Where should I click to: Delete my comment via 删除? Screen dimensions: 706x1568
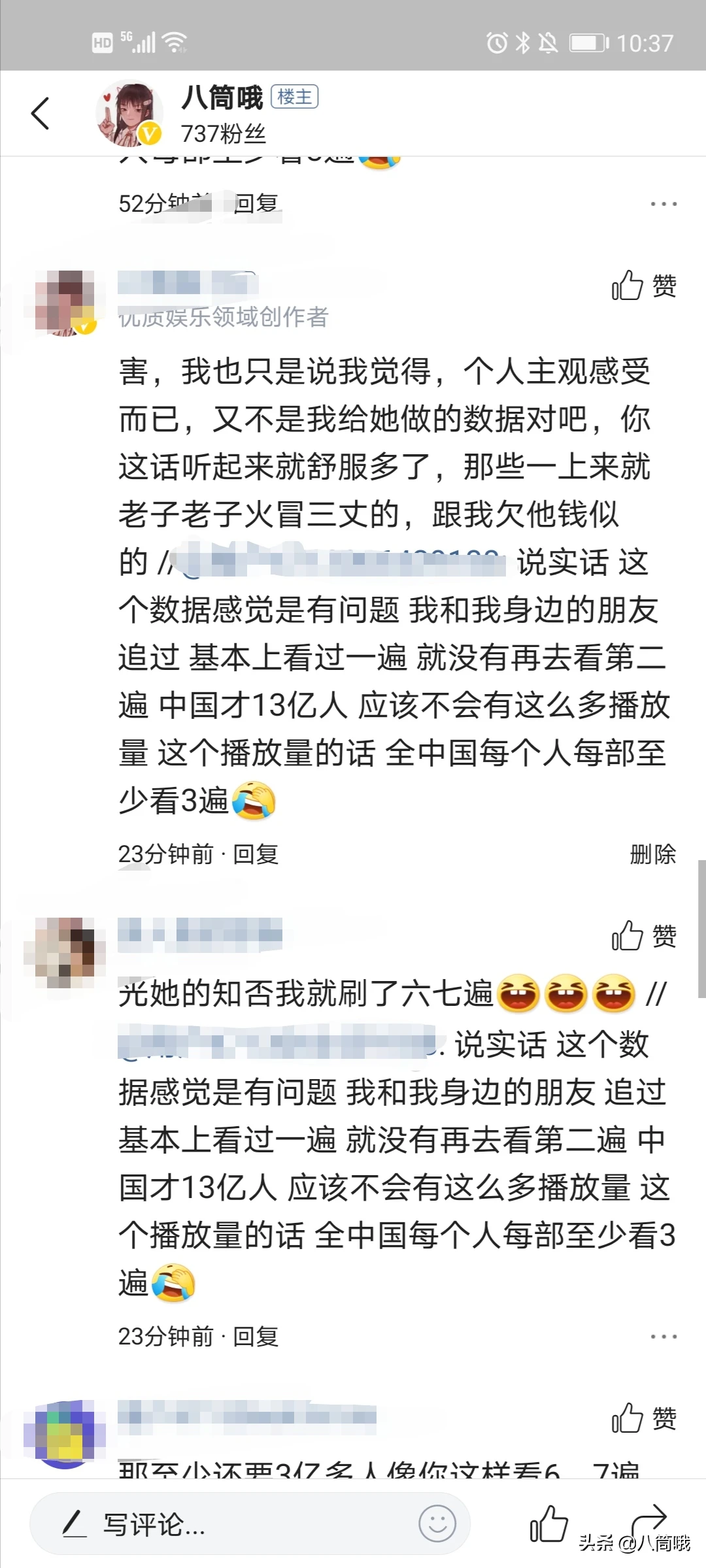tap(653, 854)
